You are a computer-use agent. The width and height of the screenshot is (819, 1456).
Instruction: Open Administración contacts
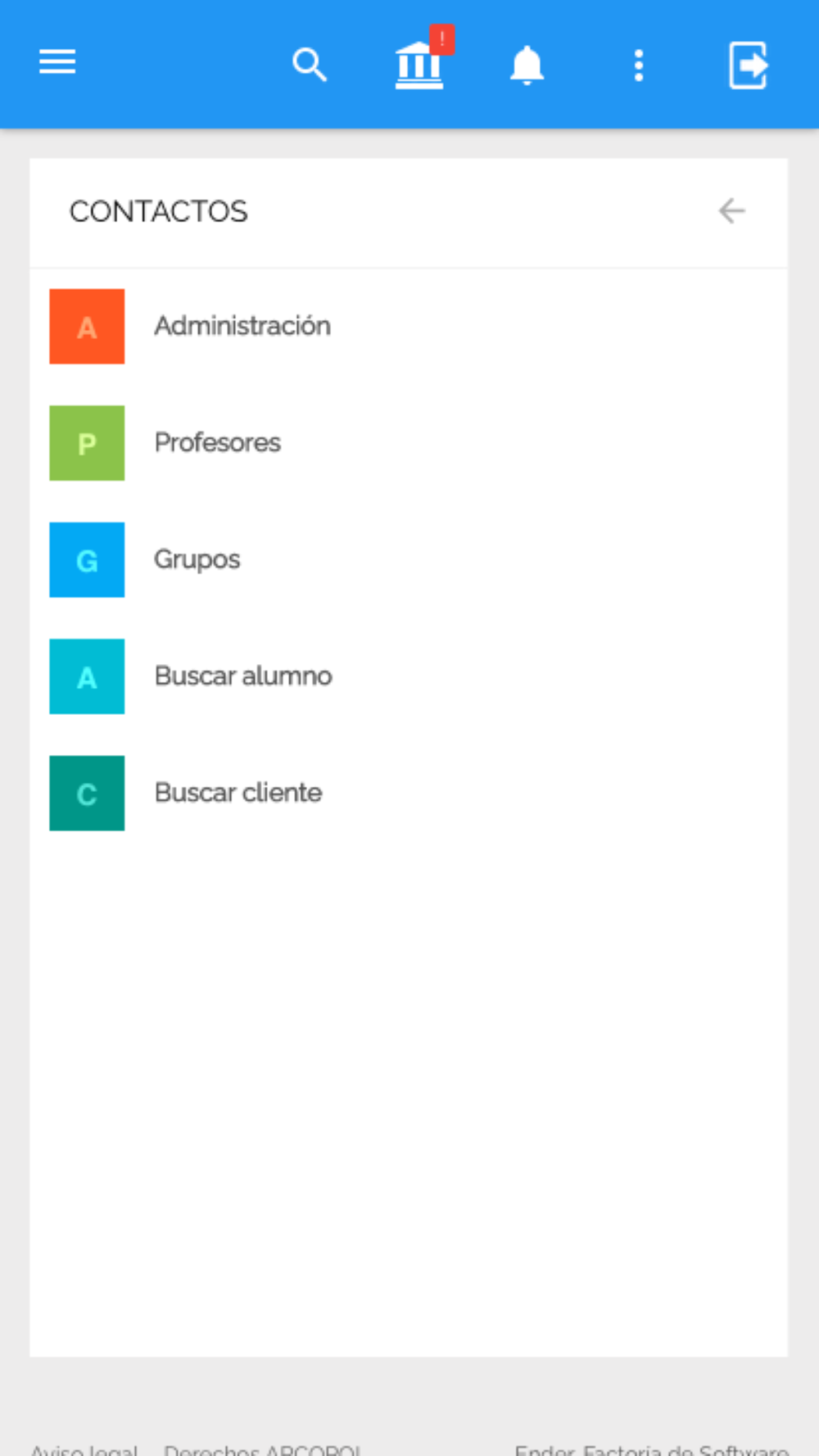click(409, 326)
